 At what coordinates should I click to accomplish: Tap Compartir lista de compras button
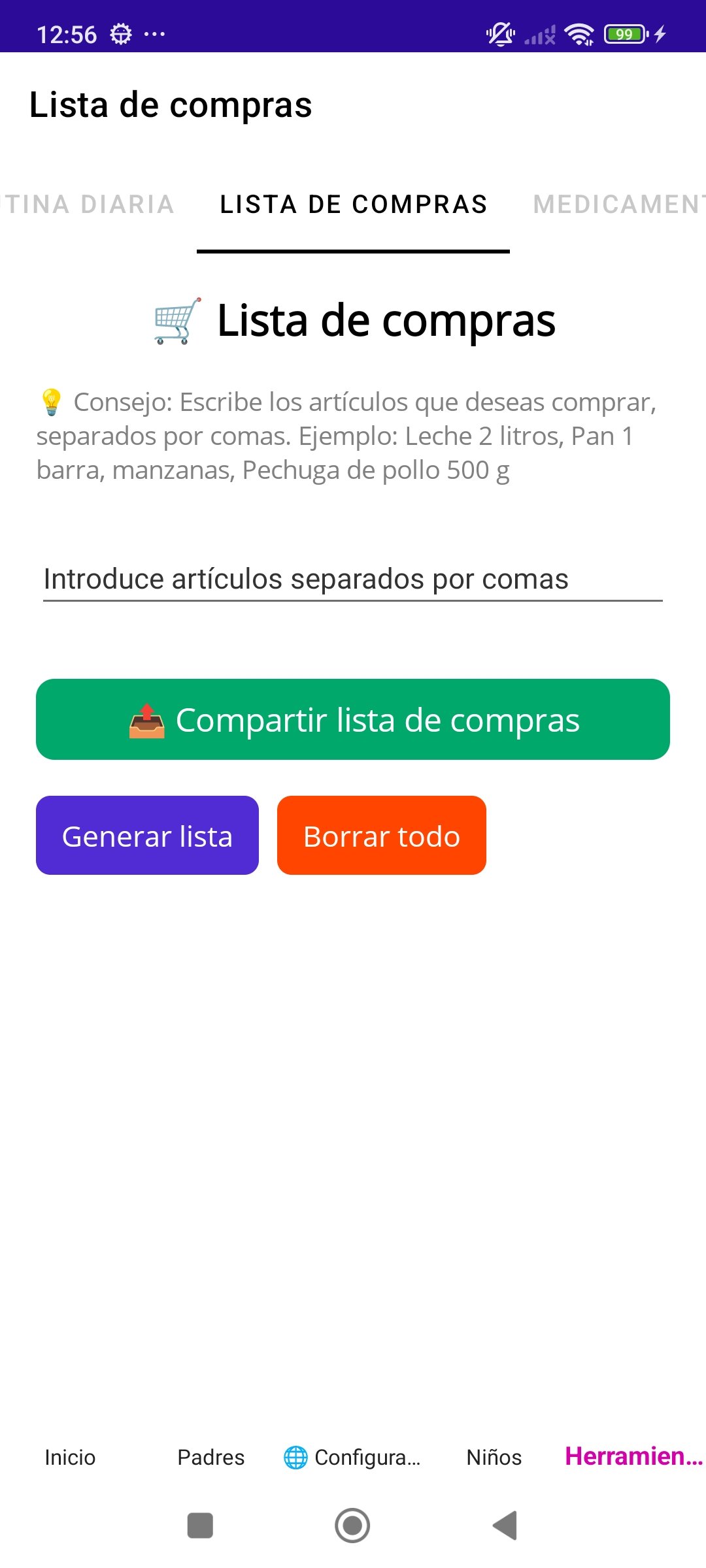pos(353,719)
